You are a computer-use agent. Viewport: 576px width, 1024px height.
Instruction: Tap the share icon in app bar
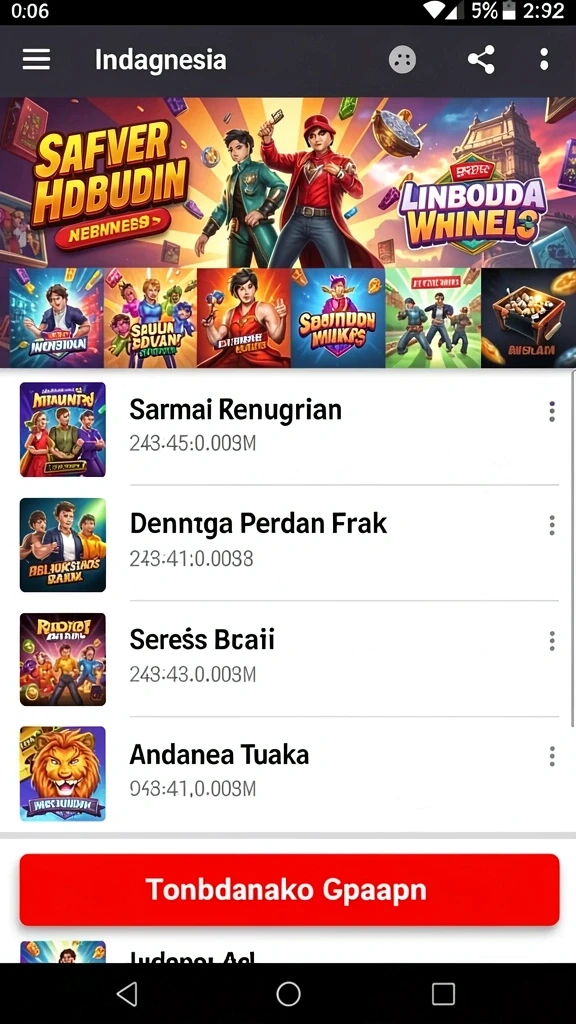(481, 60)
